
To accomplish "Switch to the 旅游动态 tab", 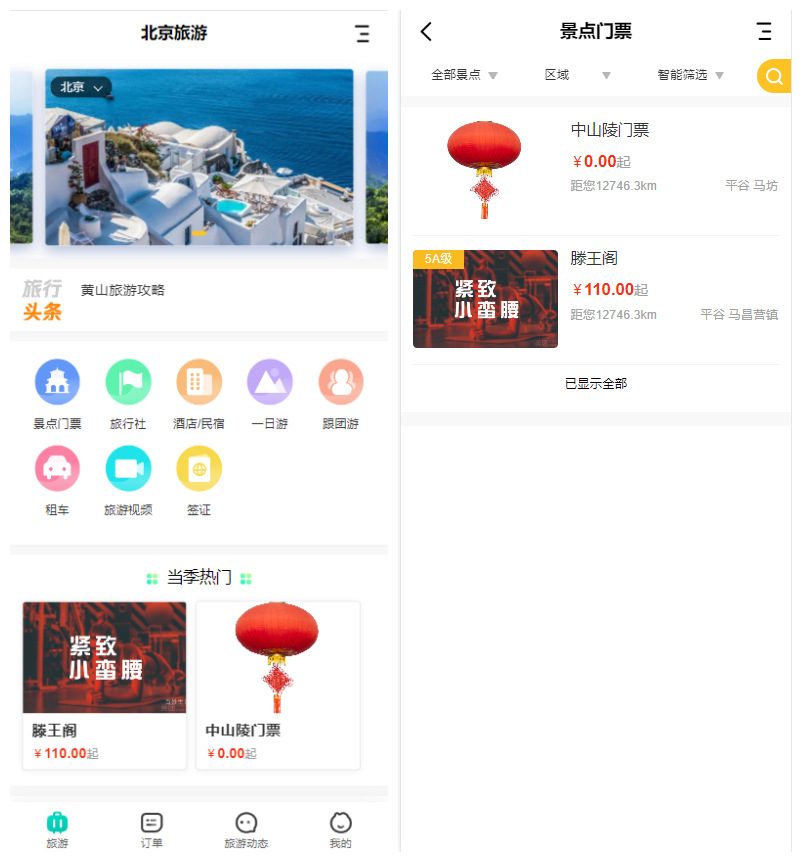I will pyautogui.click(x=246, y=829).
